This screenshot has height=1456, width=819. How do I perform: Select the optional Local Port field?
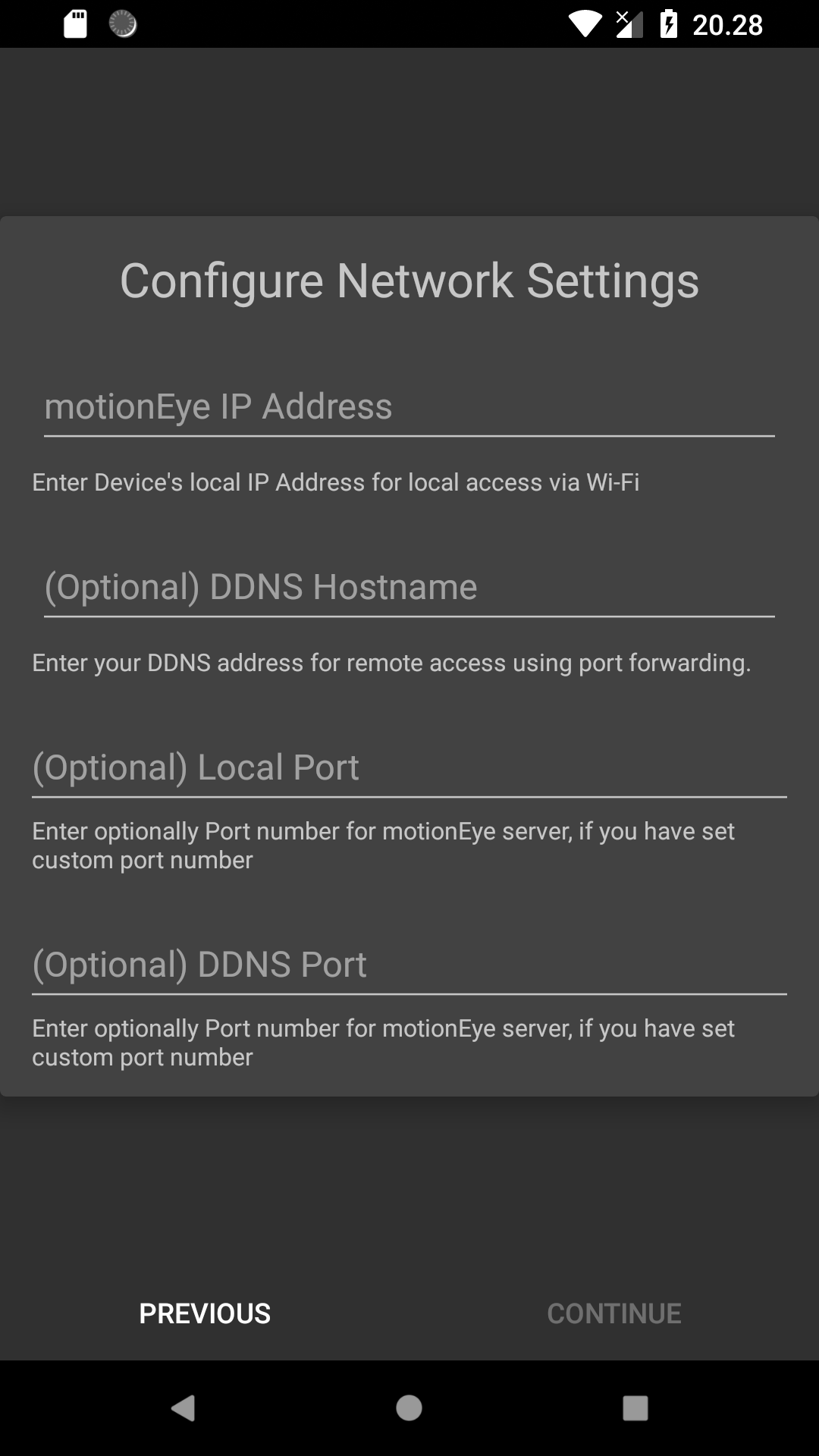tap(409, 769)
